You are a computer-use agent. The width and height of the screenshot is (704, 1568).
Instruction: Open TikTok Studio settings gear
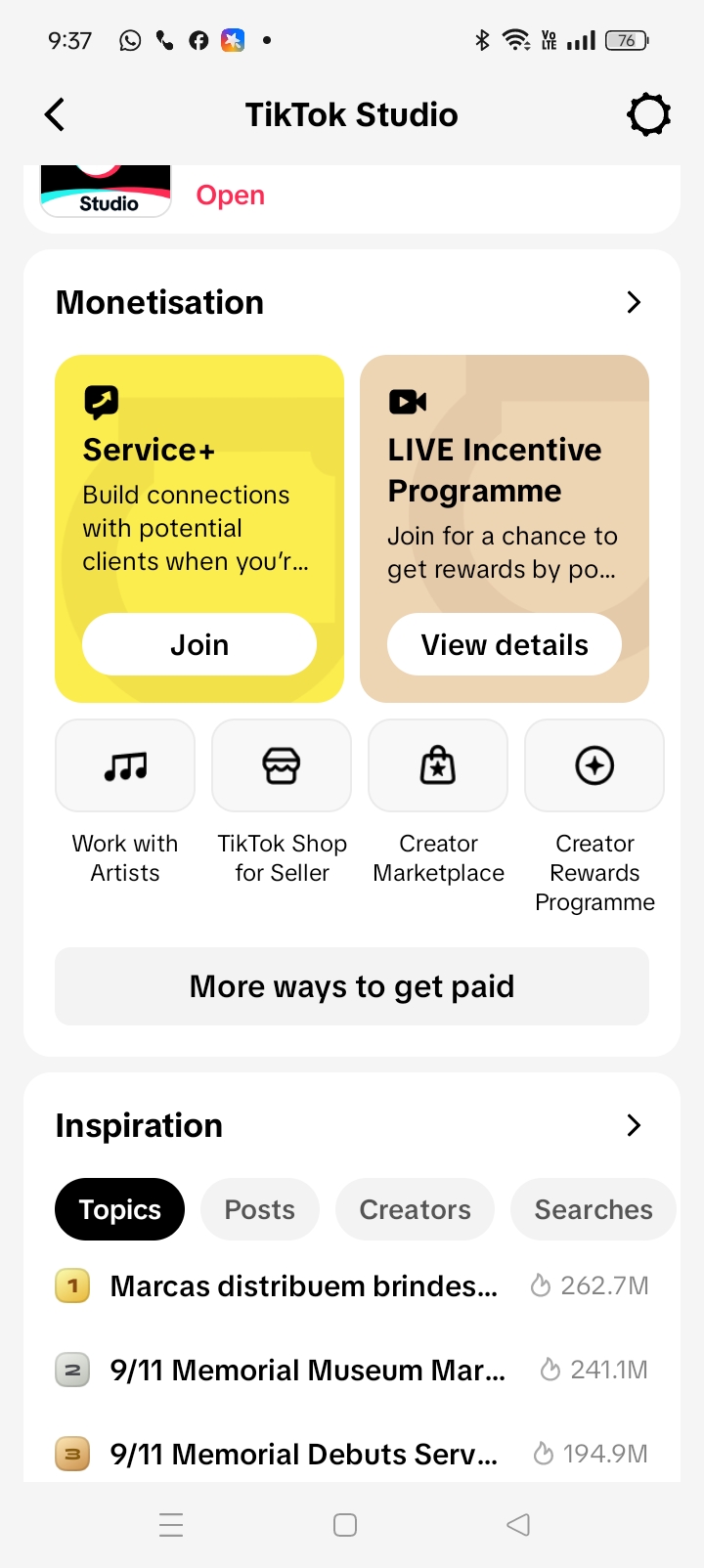pyautogui.click(x=648, y=114)
